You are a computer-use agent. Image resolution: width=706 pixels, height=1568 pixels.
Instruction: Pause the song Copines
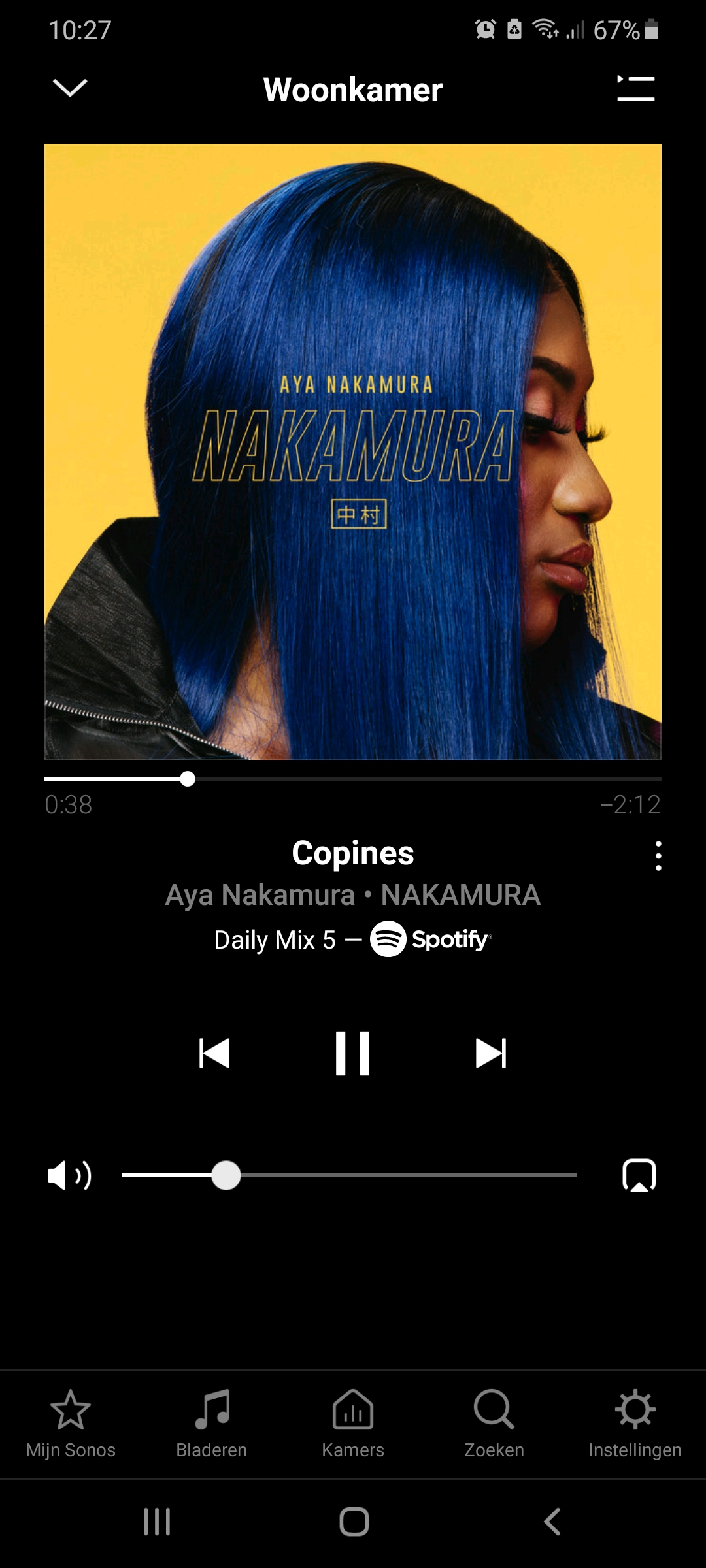point(352,1053)
